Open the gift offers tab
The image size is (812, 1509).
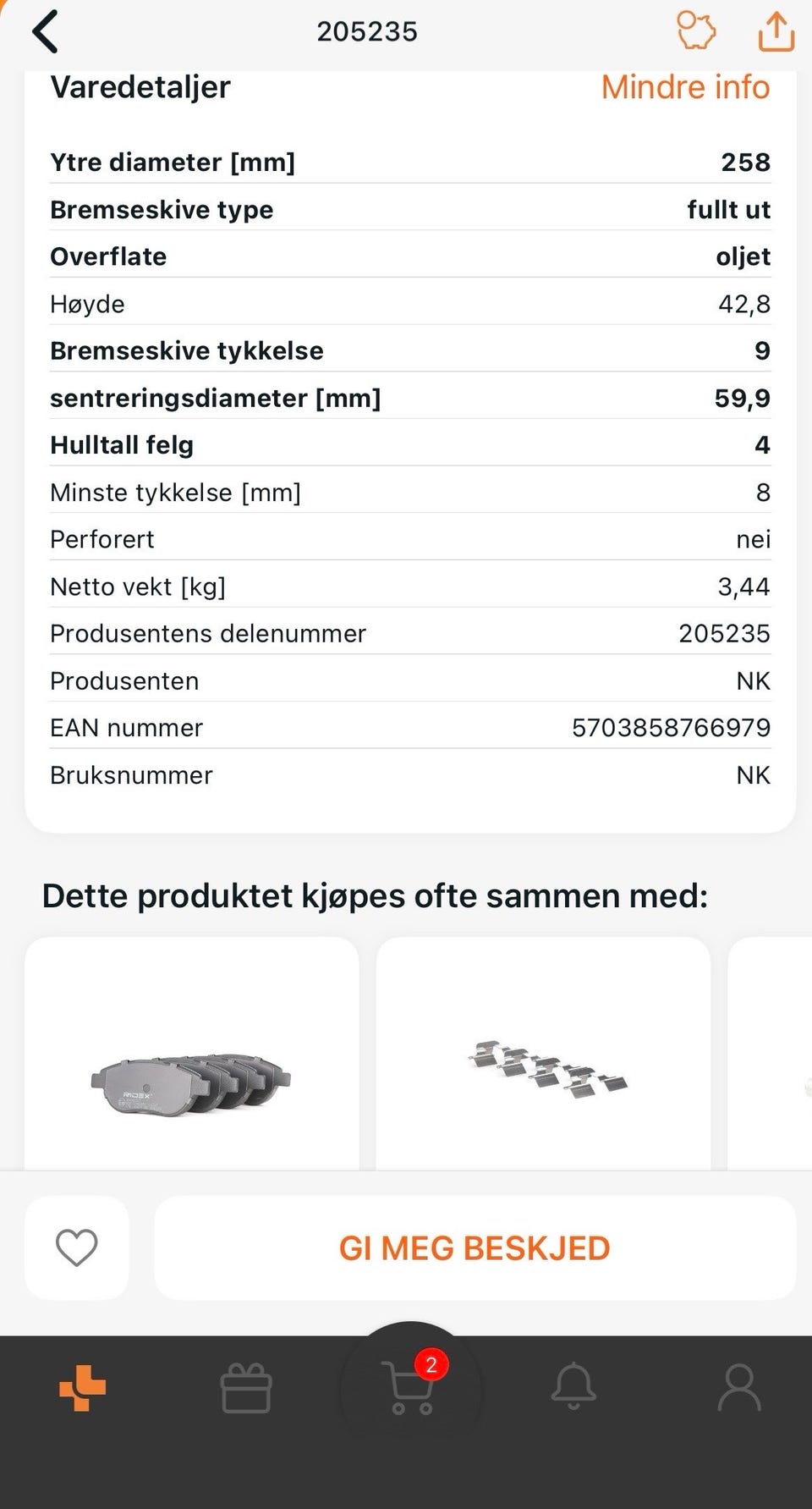point(246,1388)
